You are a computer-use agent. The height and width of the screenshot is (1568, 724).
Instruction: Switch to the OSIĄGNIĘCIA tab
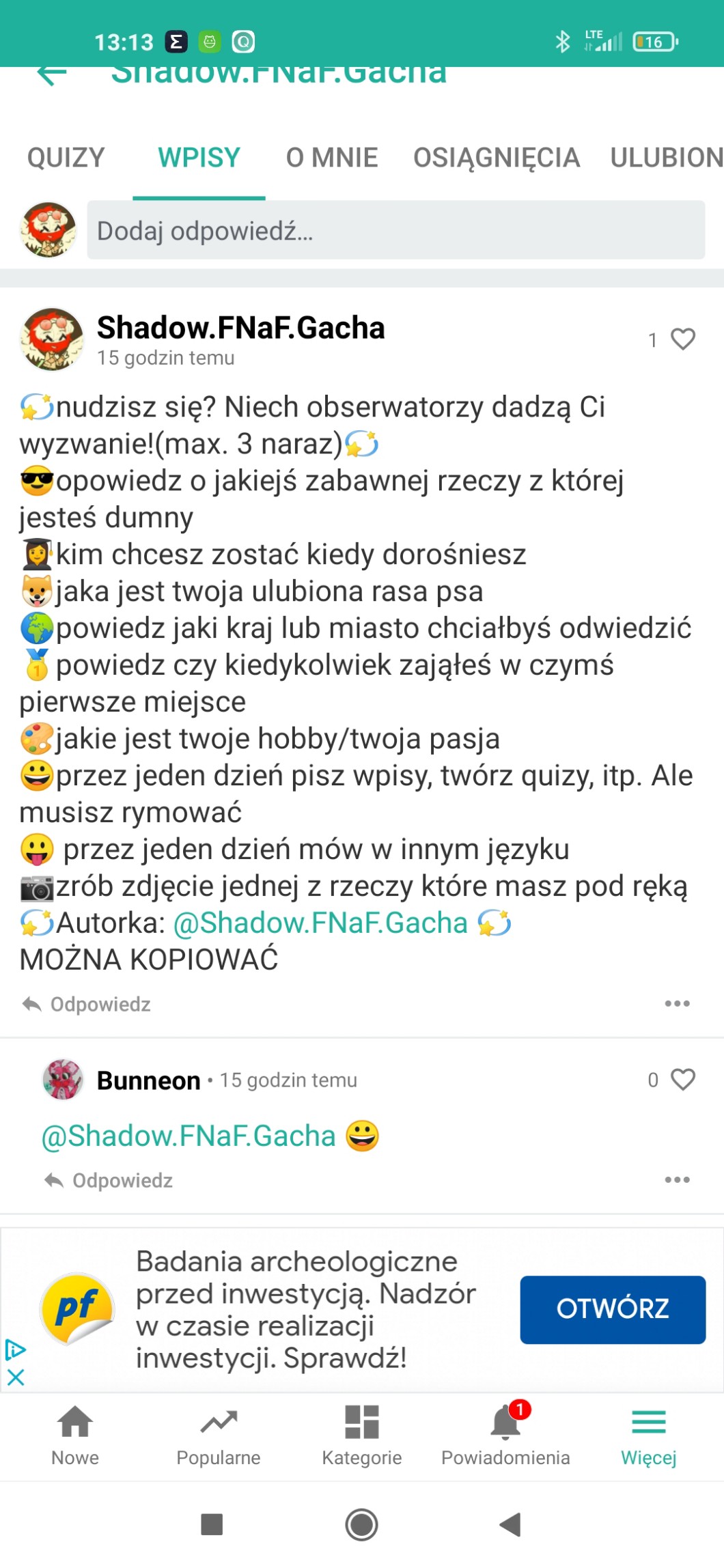pyautogui.click(x=496, y=158)
